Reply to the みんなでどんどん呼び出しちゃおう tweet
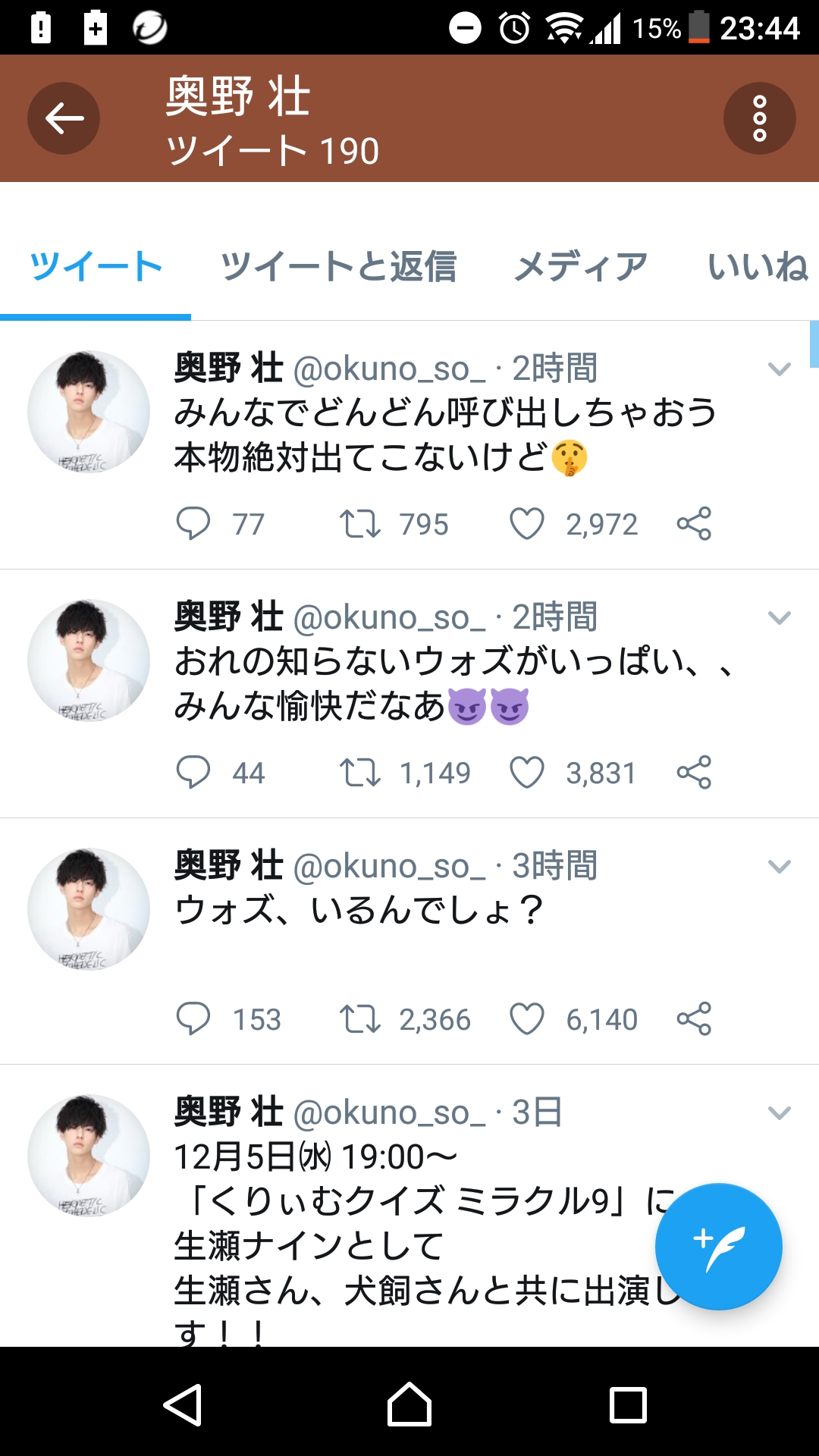Viewport: 819px width, 1456px height. tap(193, 523)
